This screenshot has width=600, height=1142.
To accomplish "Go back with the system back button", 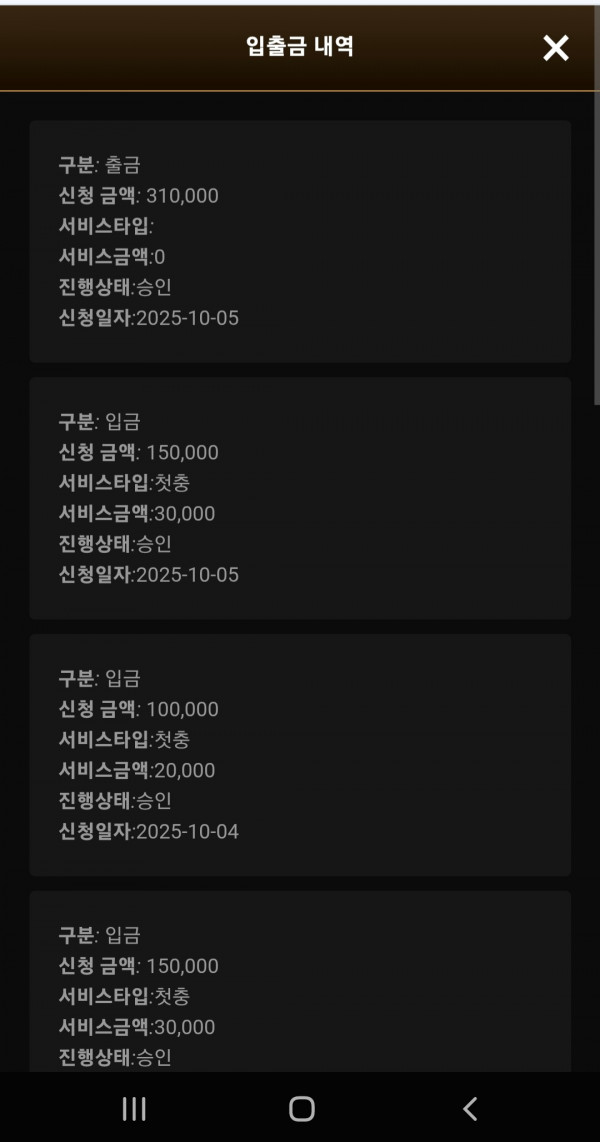I will point(470,1108).
